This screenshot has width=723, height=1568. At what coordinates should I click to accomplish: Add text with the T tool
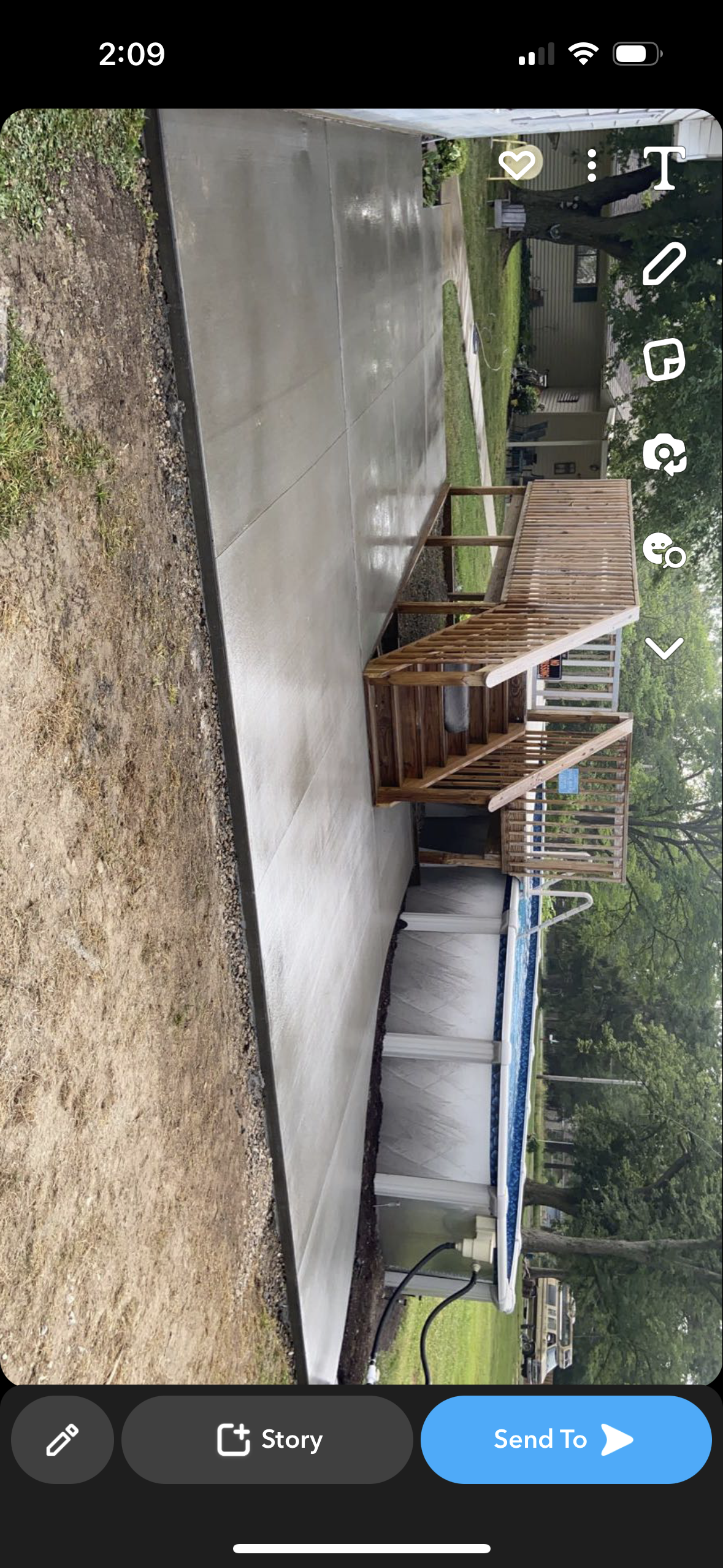pos(664,168)
